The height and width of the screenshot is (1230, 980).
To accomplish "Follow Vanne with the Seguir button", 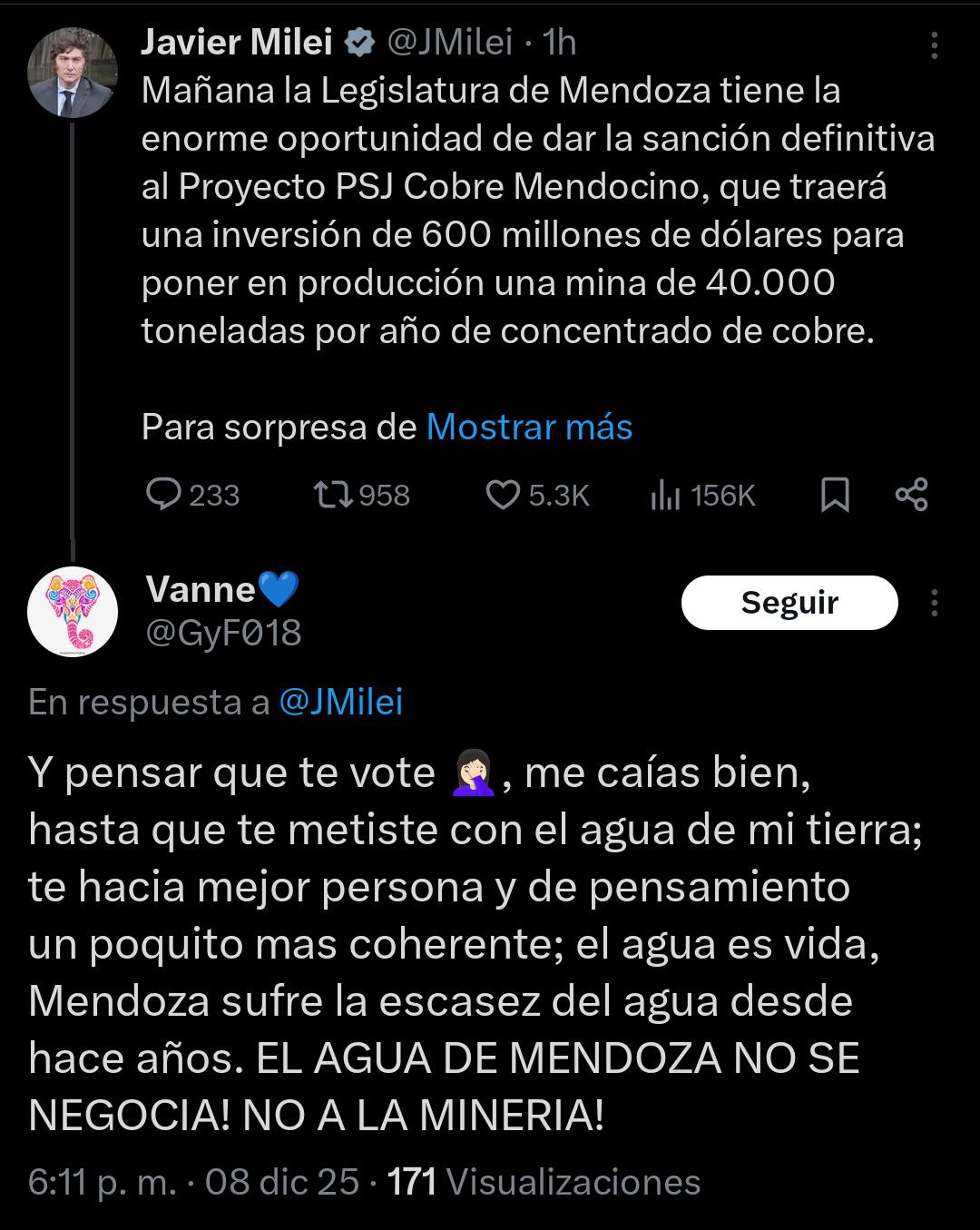I will (789, 603).
